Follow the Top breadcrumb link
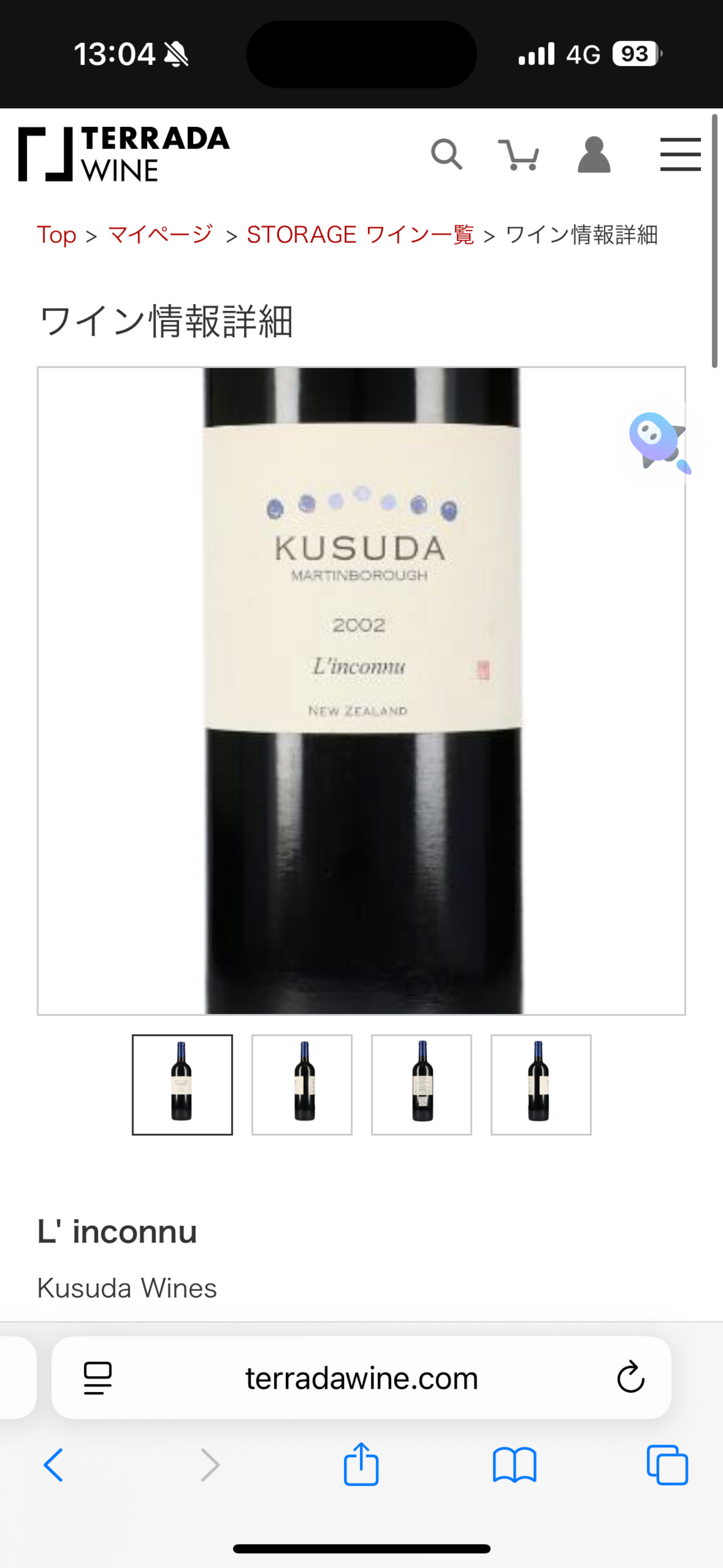This screenshot has width=723, height=1568. coord(57,235)
